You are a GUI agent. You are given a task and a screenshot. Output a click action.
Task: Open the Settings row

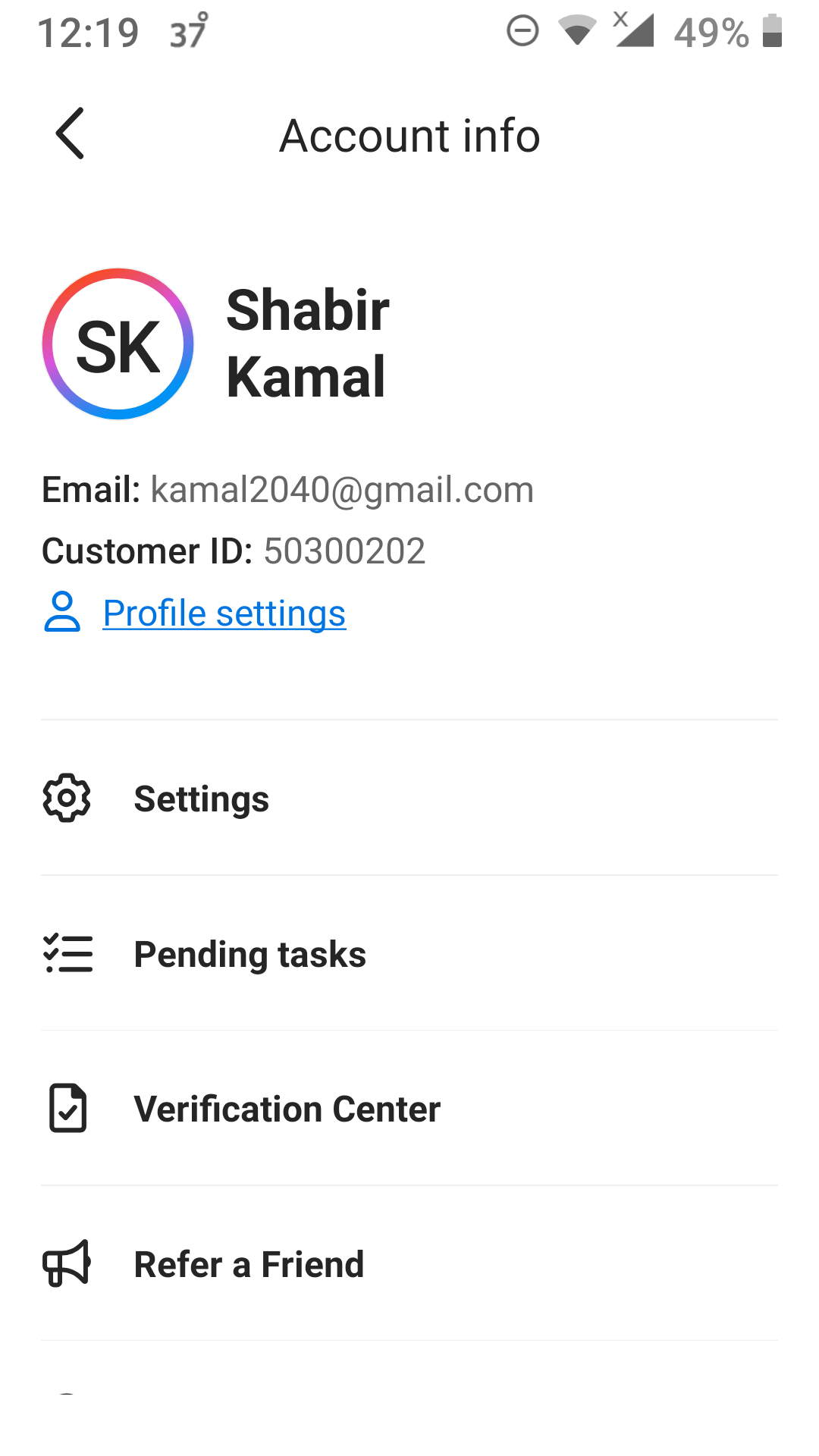point(409,799)
